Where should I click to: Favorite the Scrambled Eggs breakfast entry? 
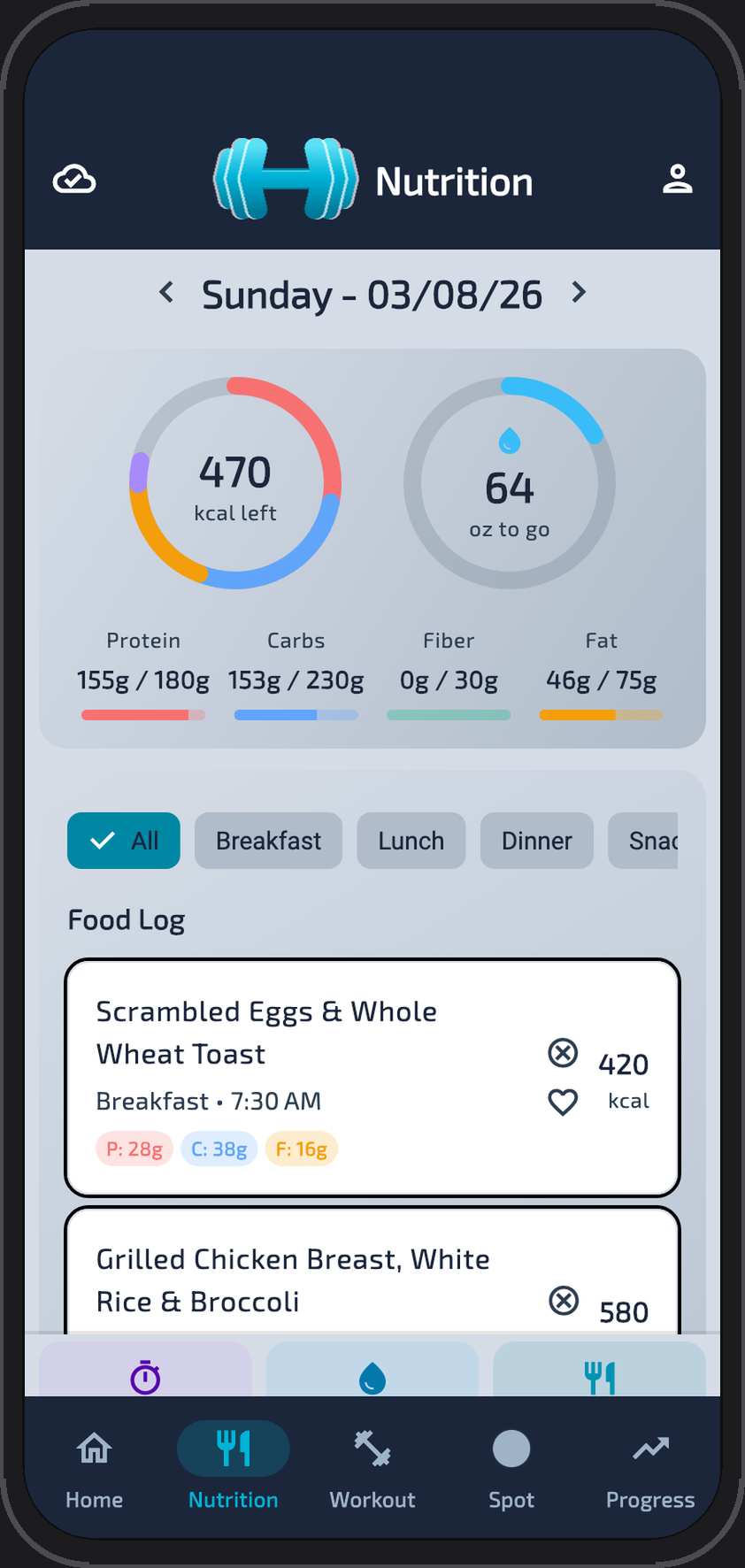[563, 1102]
